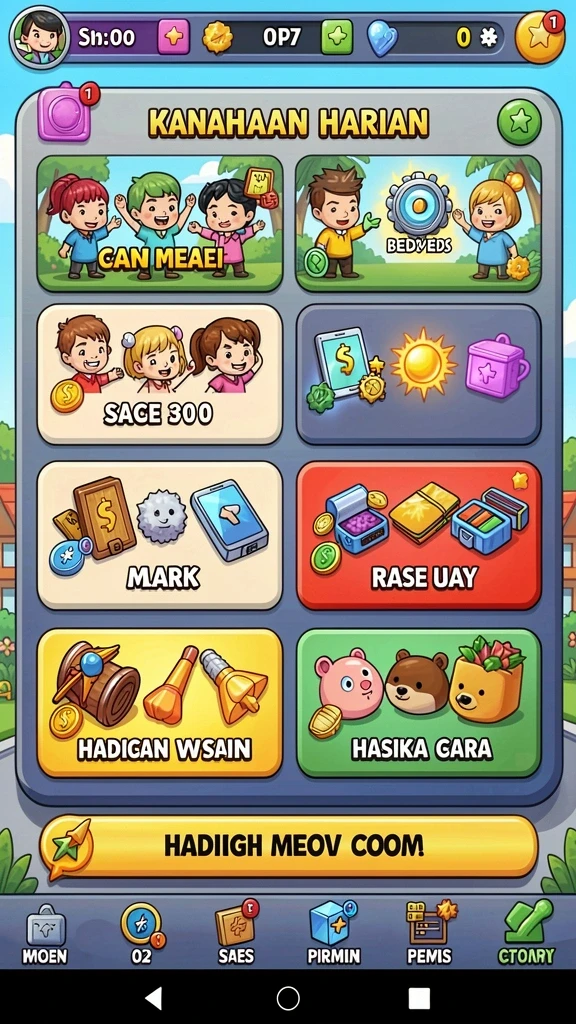Go to the PIRMIN tab

point(334,934)
